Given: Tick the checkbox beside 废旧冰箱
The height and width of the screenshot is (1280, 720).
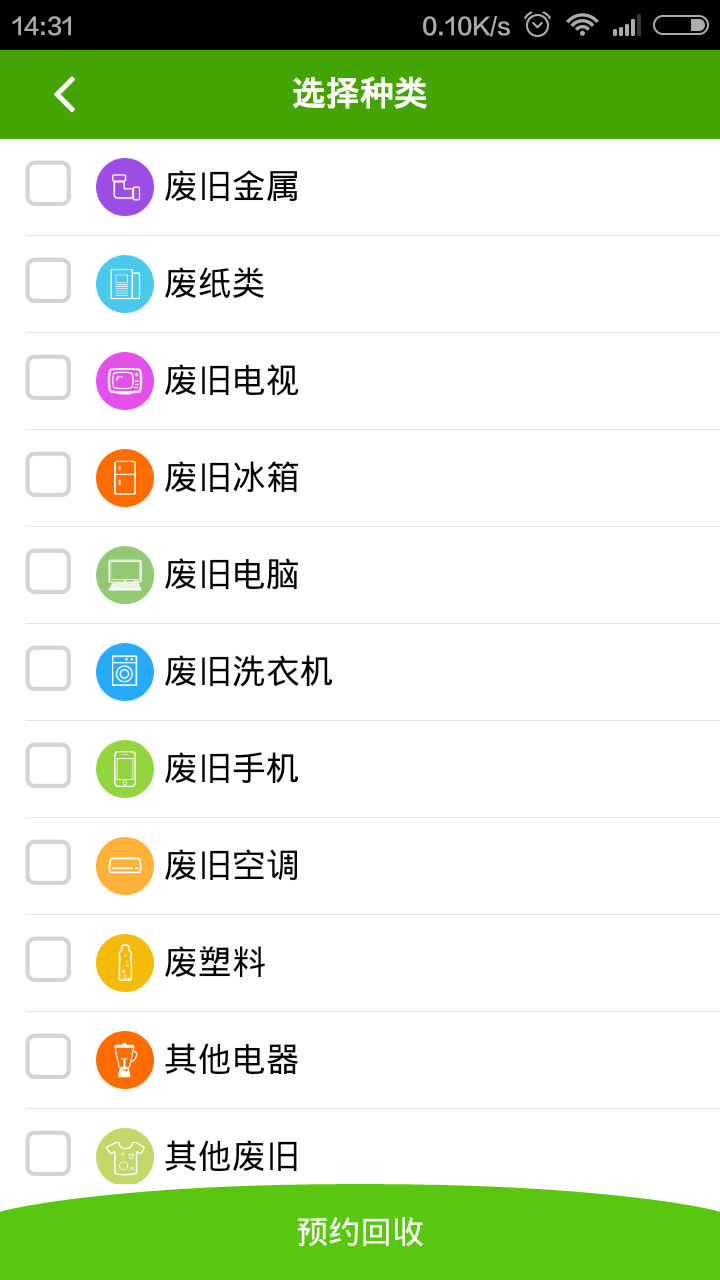Looking at the screenshot, I should (x=47, y=477).
